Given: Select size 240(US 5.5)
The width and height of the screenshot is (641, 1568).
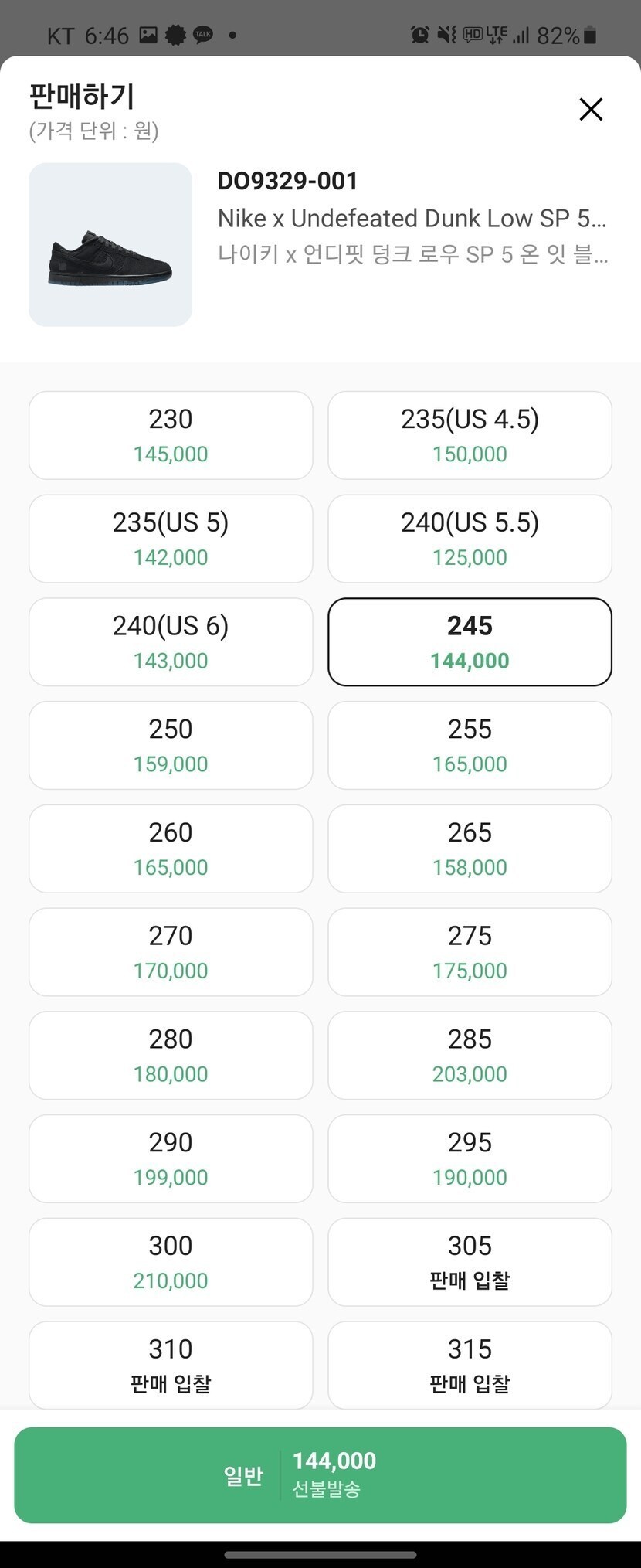Looking at the screenshot, I should click(x=470, y=539).
